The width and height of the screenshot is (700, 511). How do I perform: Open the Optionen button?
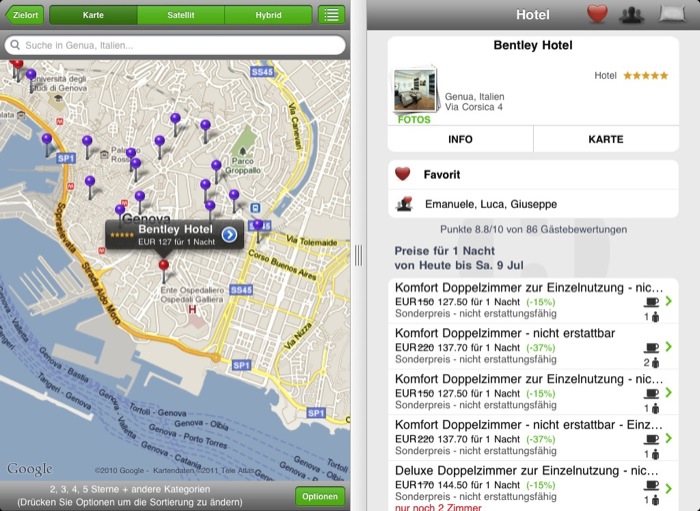tap(320, 496)
